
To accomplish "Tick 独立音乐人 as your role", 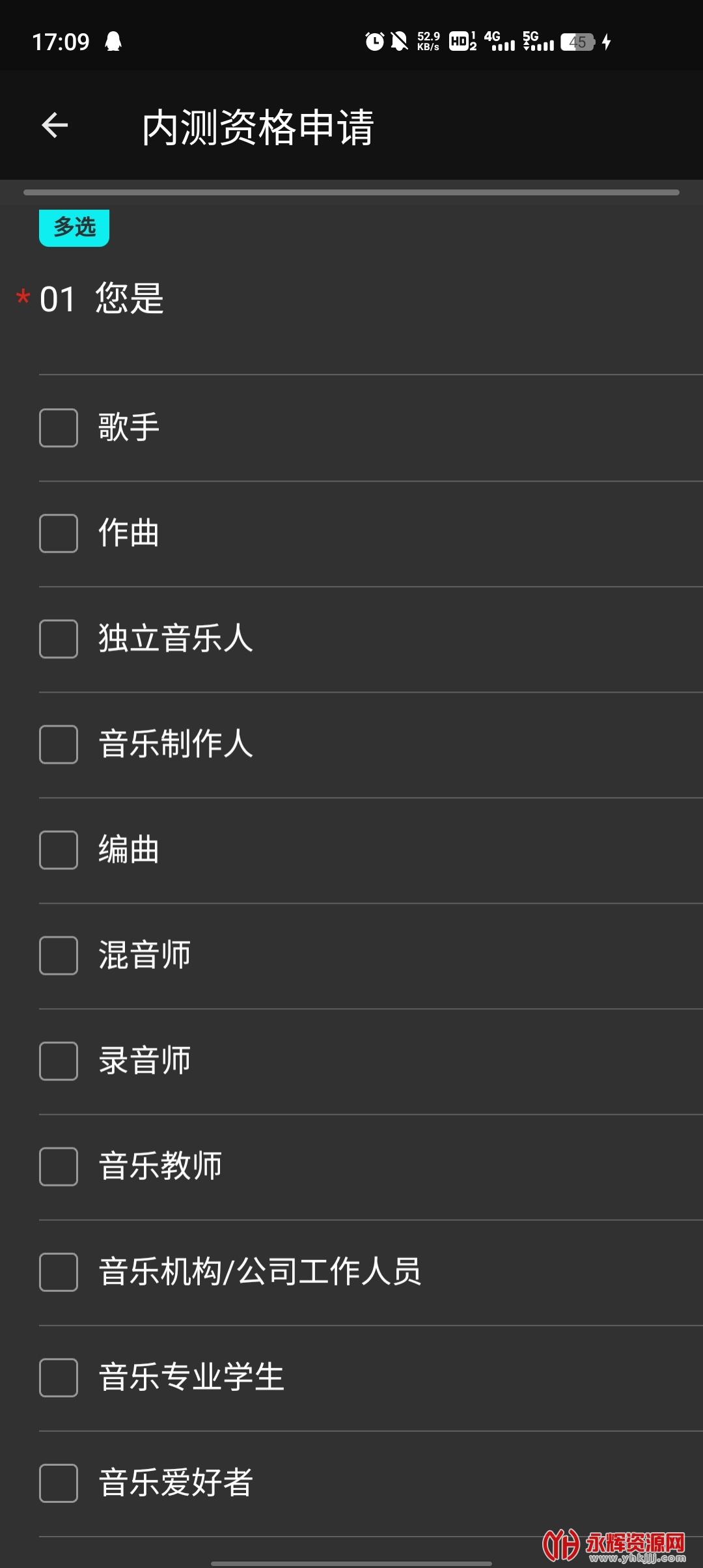I will pyautogui.click(x=59, y=639).
